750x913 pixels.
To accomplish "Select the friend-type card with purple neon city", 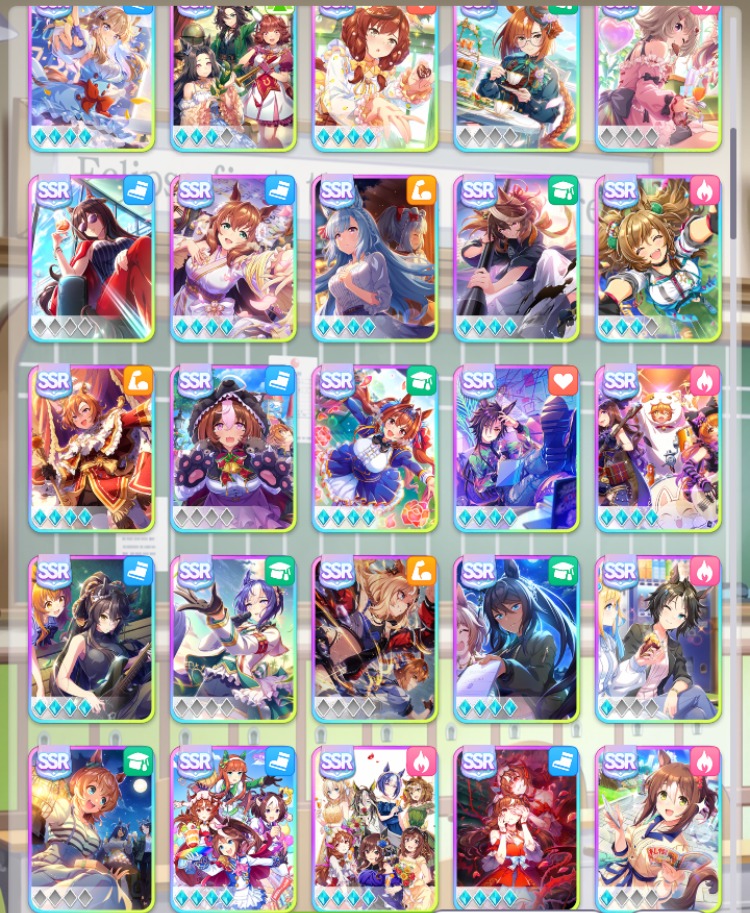I will point(516,448).
